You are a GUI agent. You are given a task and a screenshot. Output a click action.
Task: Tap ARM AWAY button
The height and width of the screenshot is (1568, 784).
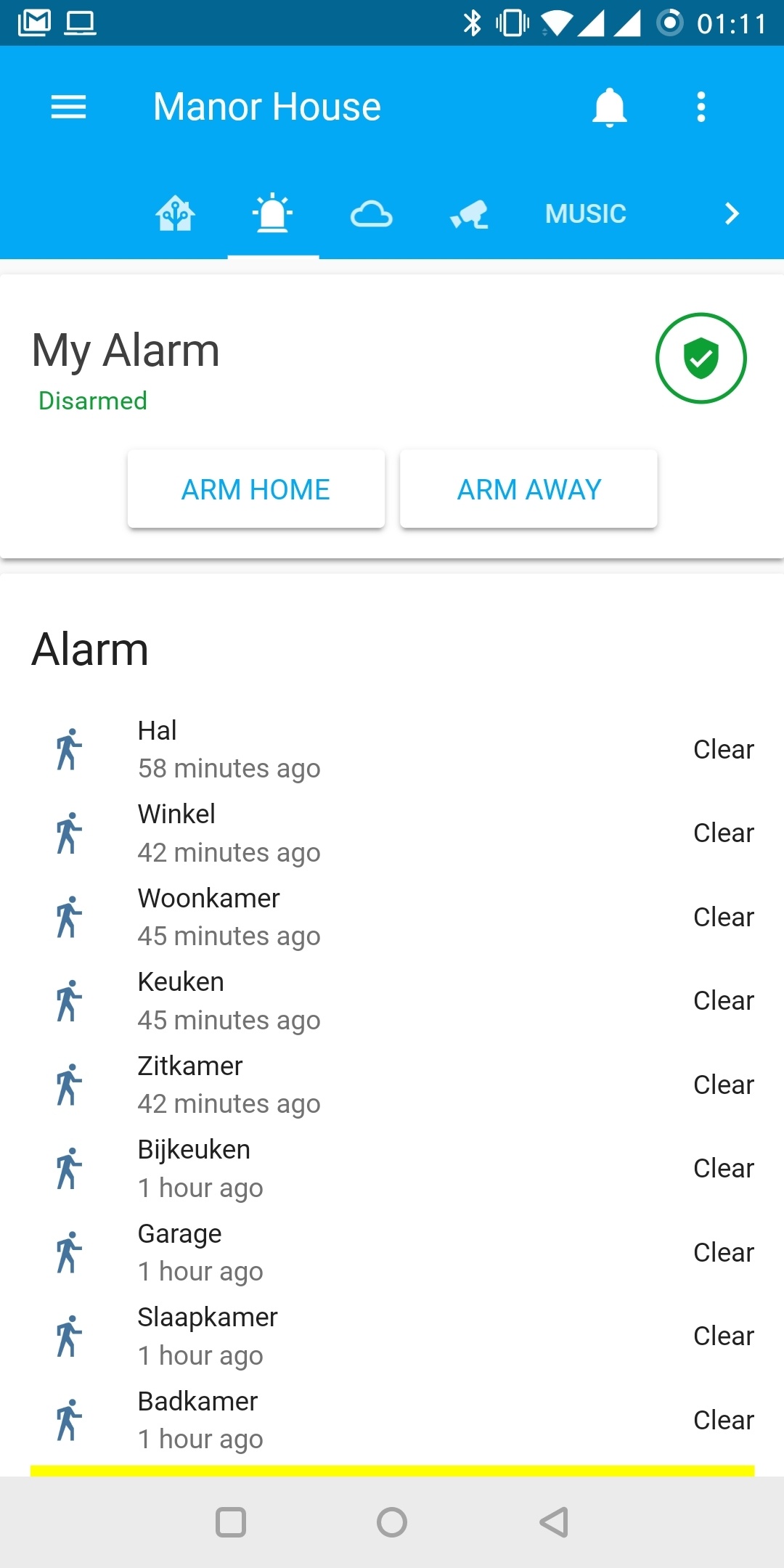tap(529, 489)
